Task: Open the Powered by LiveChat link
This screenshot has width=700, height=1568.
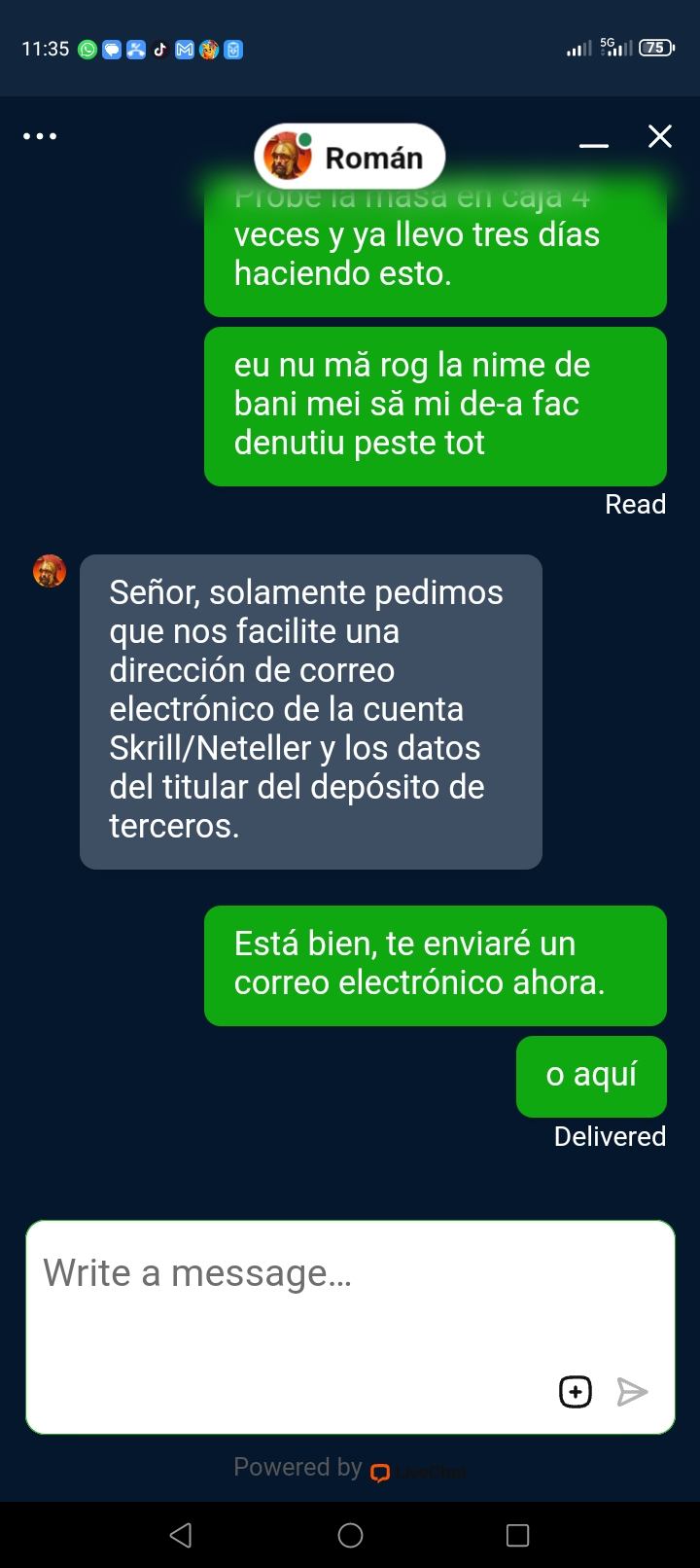Action: pos(350,1469)
